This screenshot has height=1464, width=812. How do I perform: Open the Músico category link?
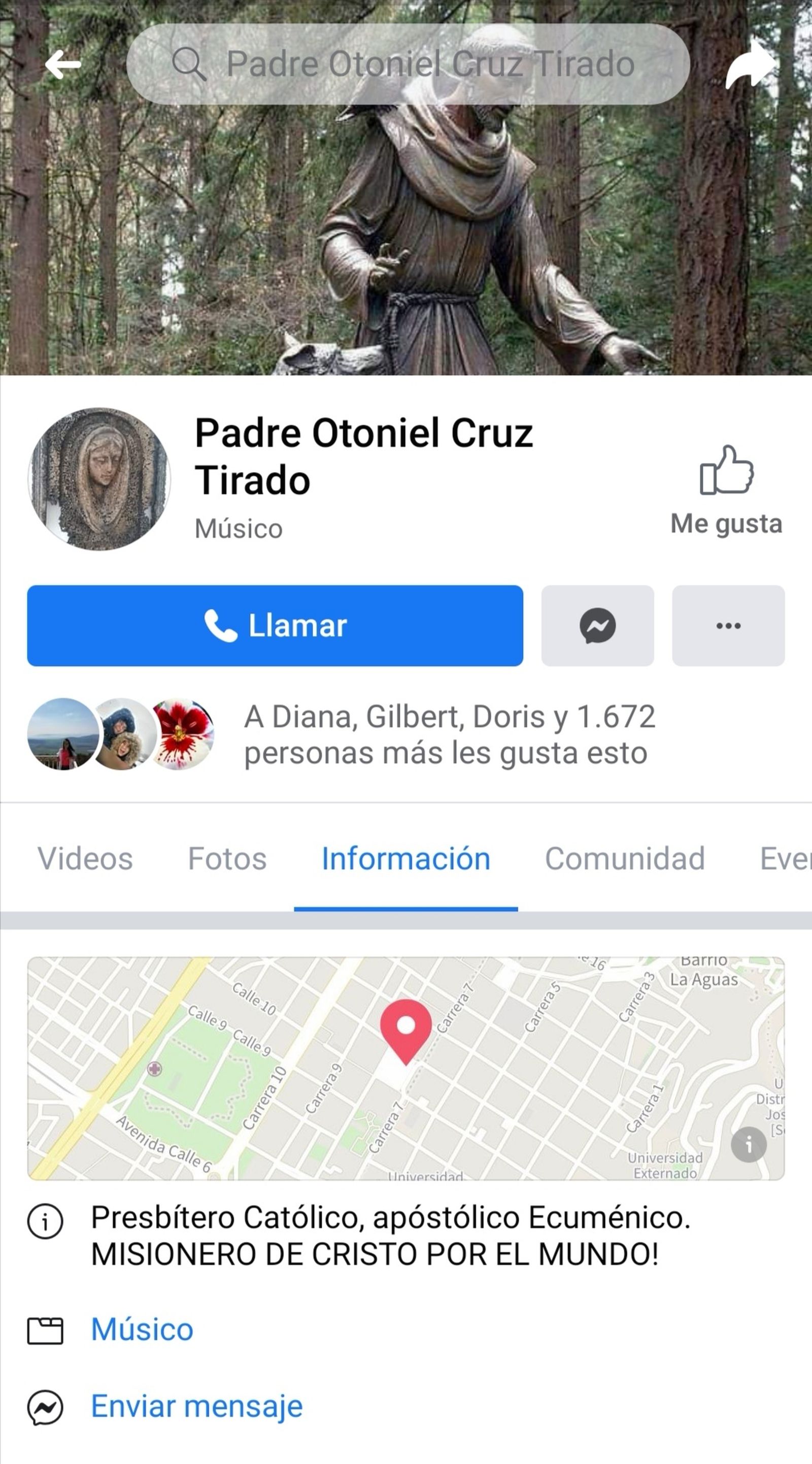pos(142,1329)
